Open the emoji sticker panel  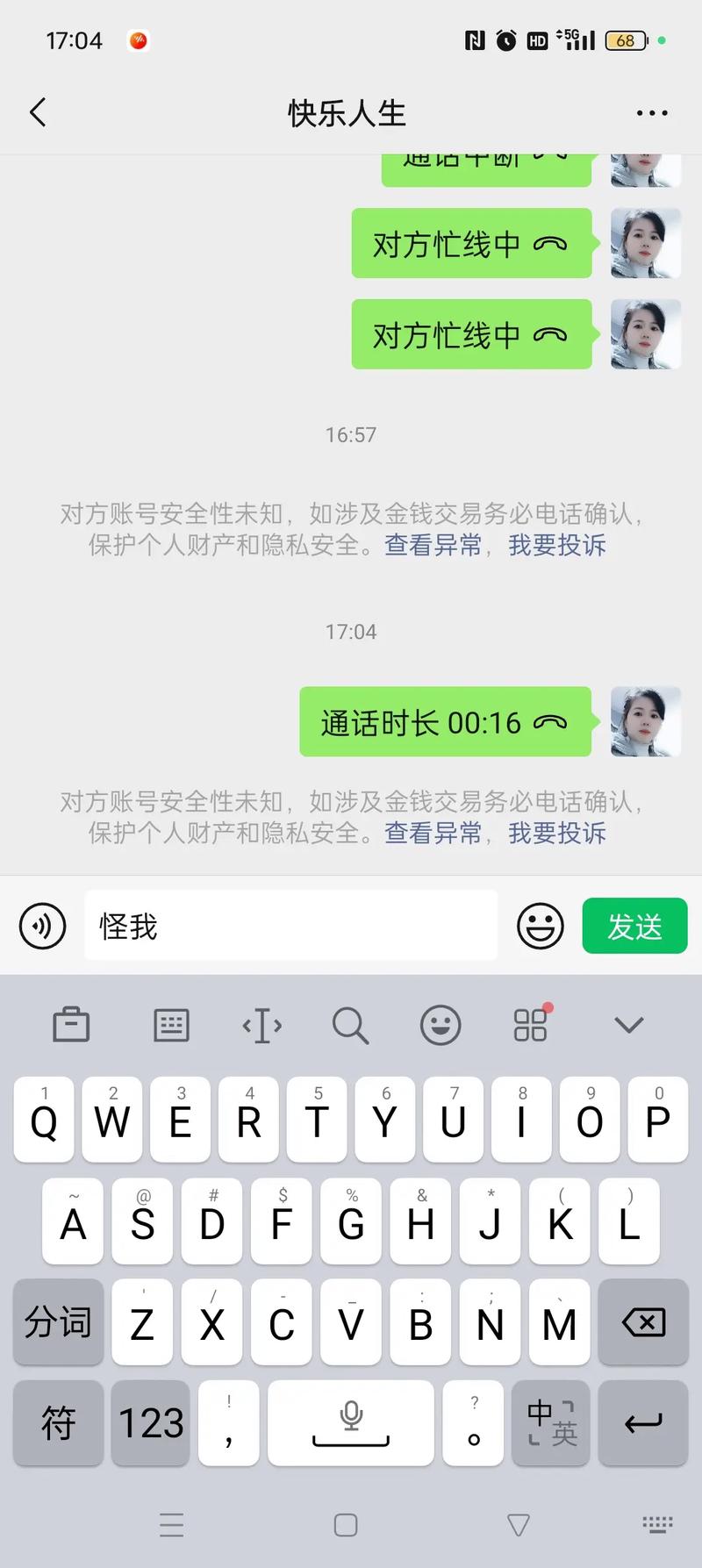point(540,926)
